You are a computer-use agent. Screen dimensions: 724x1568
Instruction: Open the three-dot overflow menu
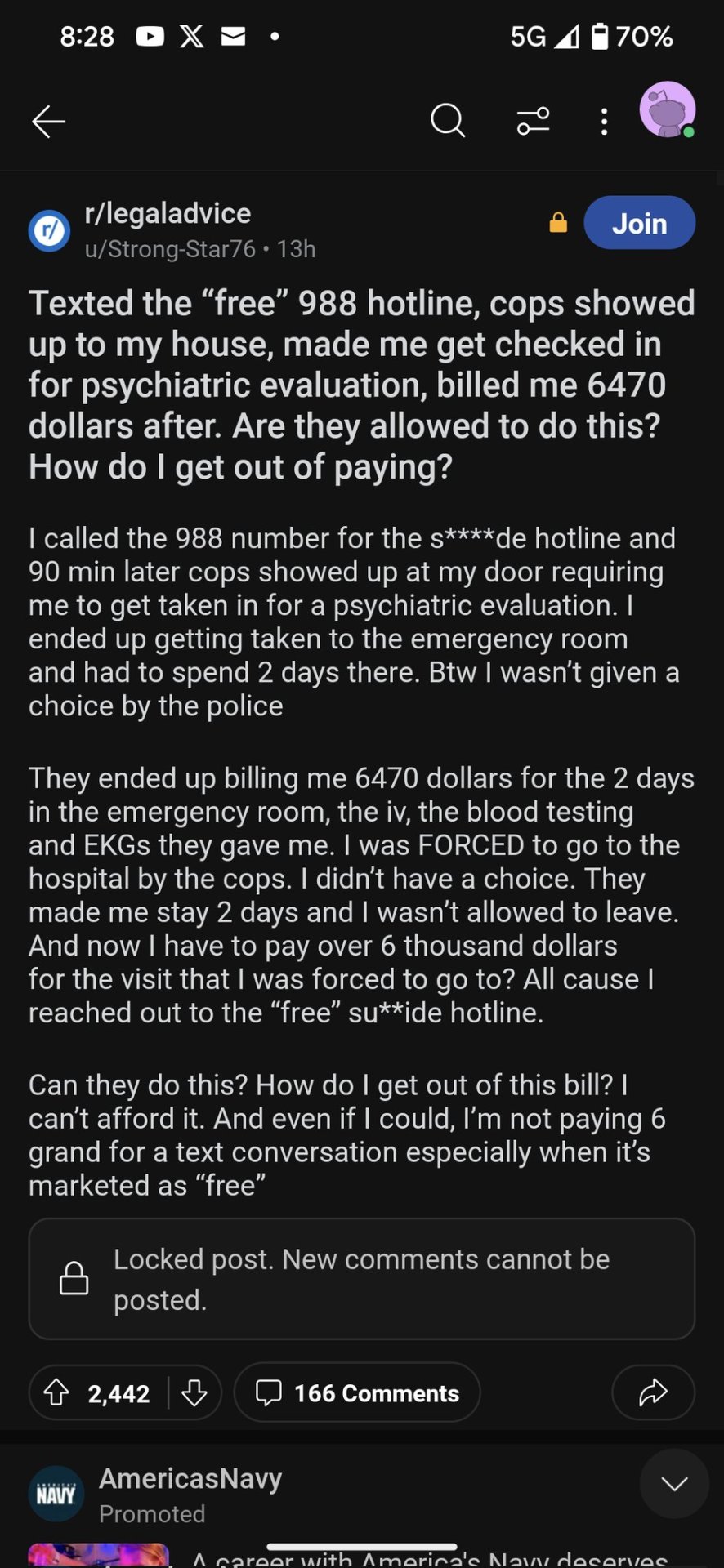(x=604, y=122)
